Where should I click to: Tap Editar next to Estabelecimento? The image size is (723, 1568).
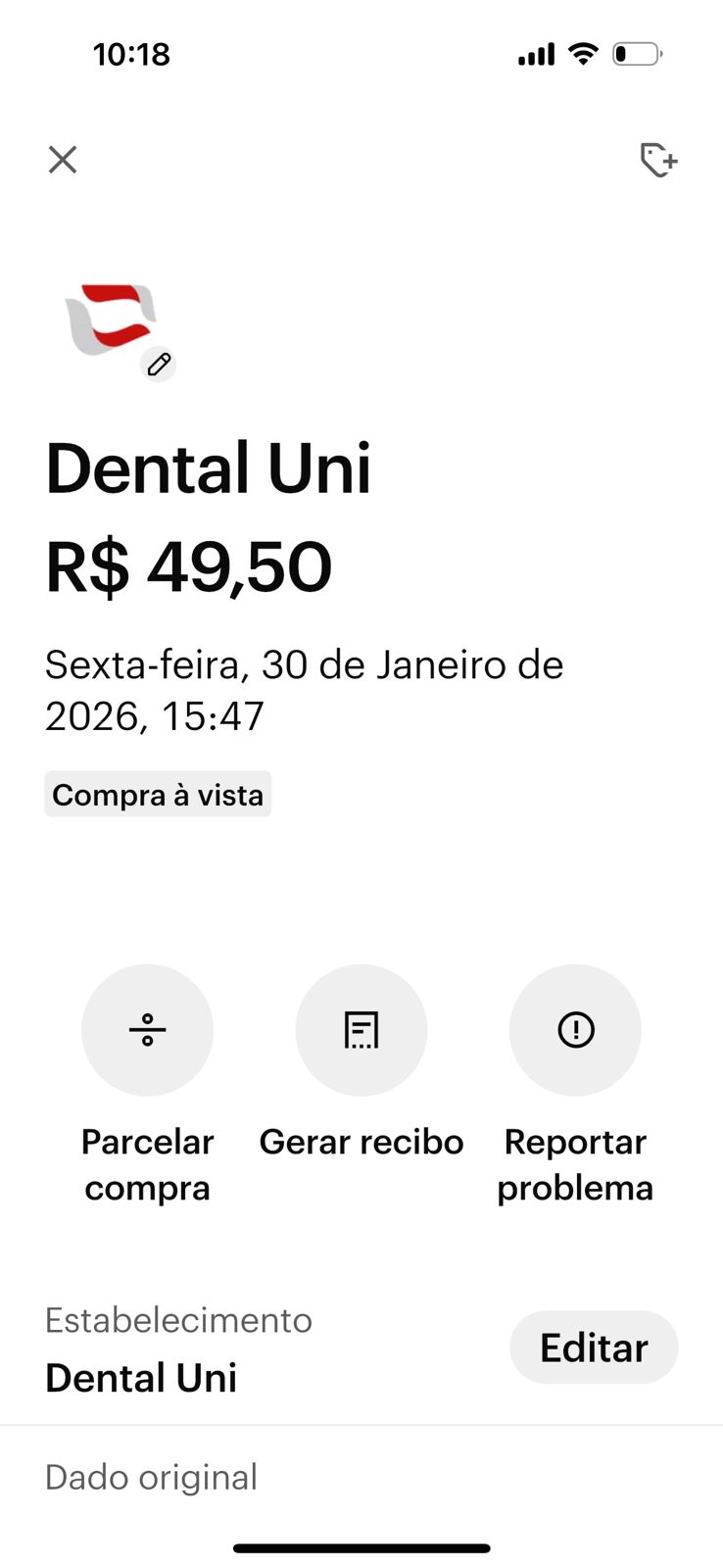coord(594,1347)
